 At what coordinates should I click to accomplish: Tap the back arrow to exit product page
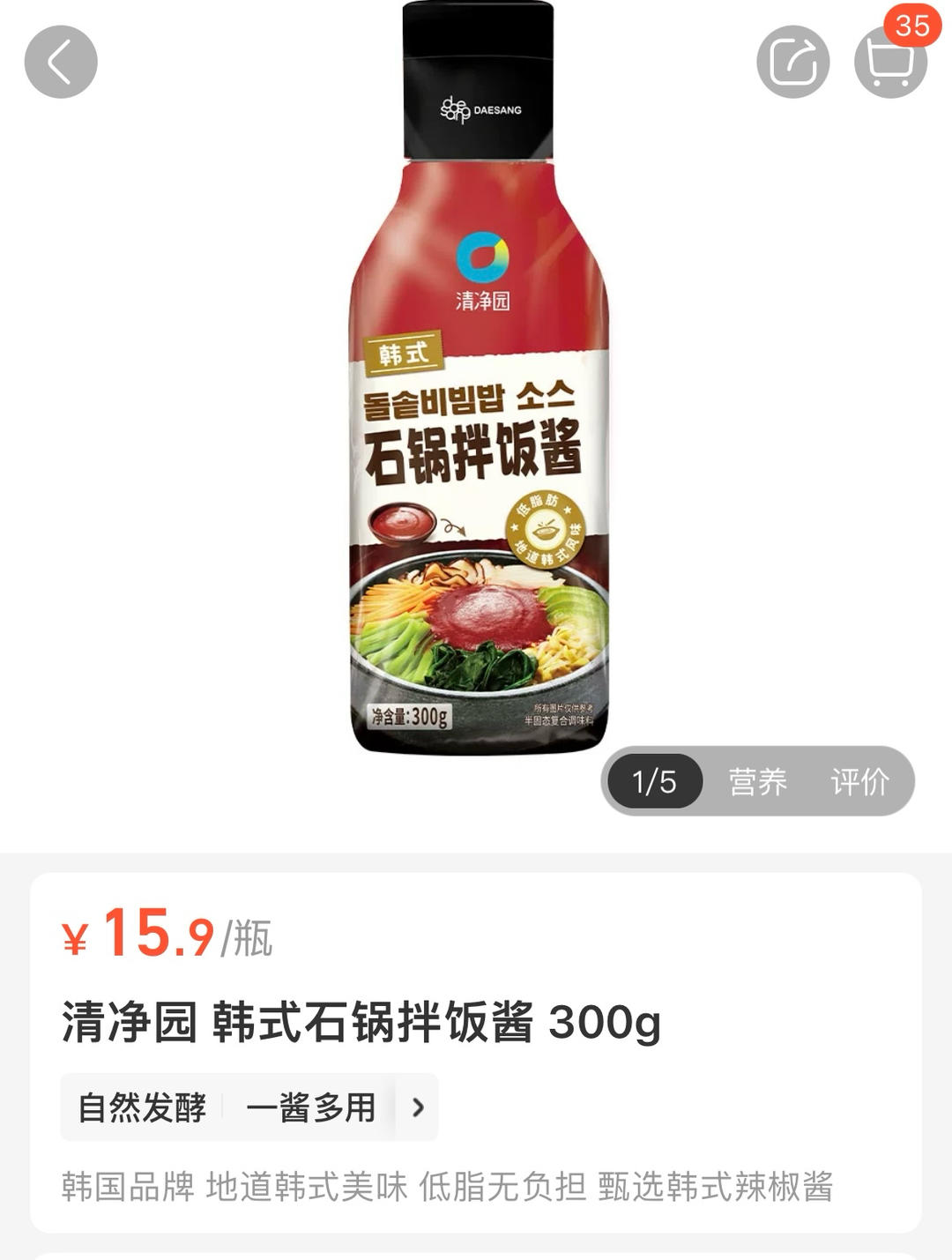[60, 62]
